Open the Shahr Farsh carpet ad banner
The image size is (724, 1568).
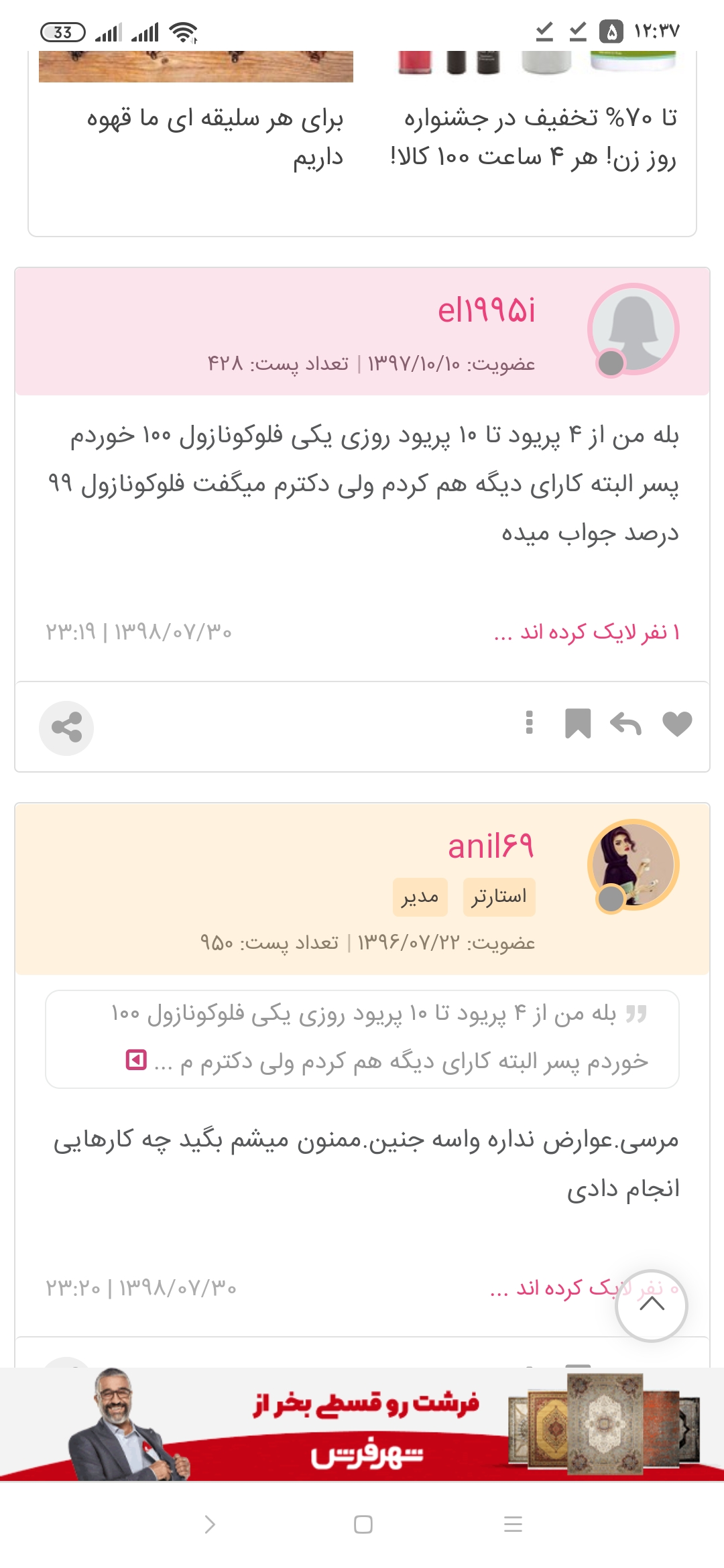click(x=362, y=1425)
